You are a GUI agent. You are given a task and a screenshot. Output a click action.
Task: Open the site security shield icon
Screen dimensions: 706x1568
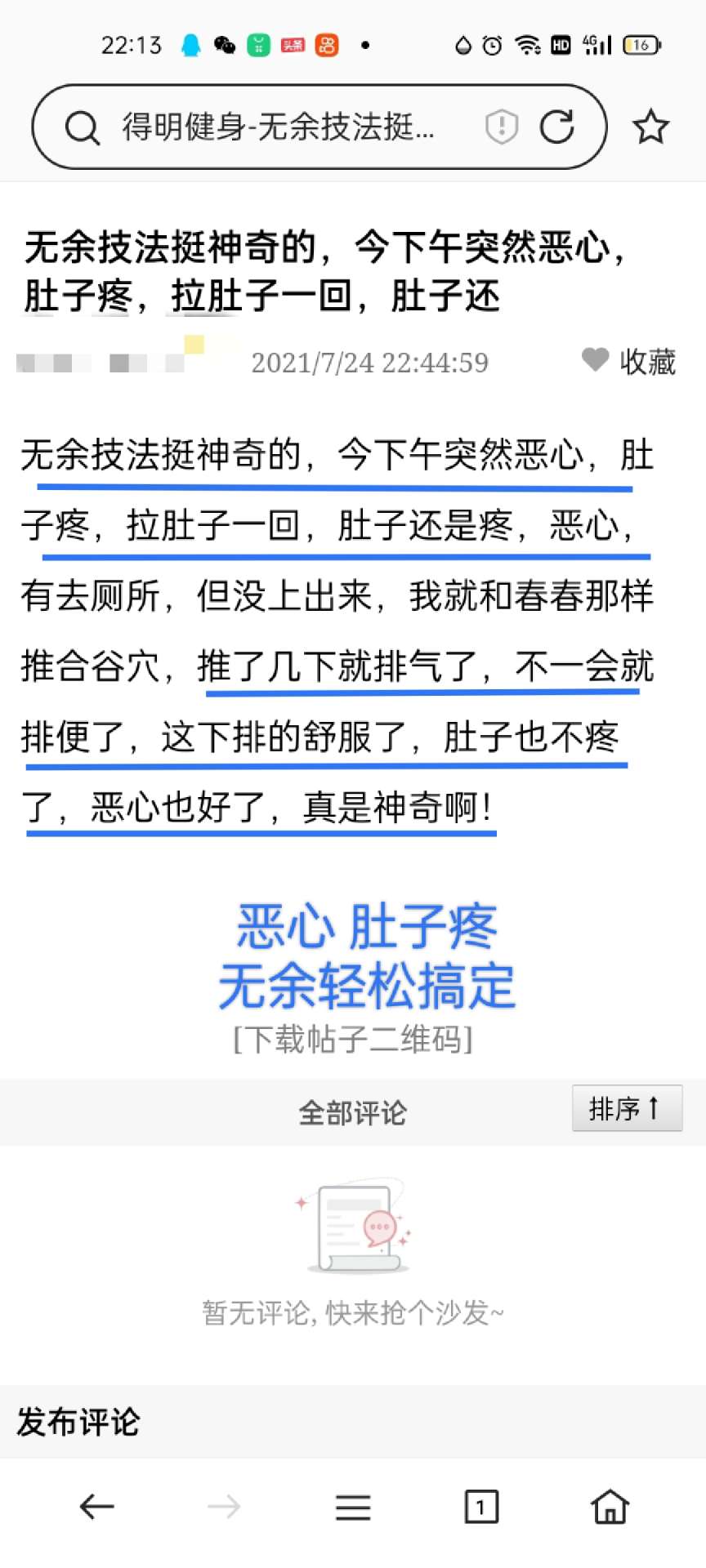[x=501, y=127]
